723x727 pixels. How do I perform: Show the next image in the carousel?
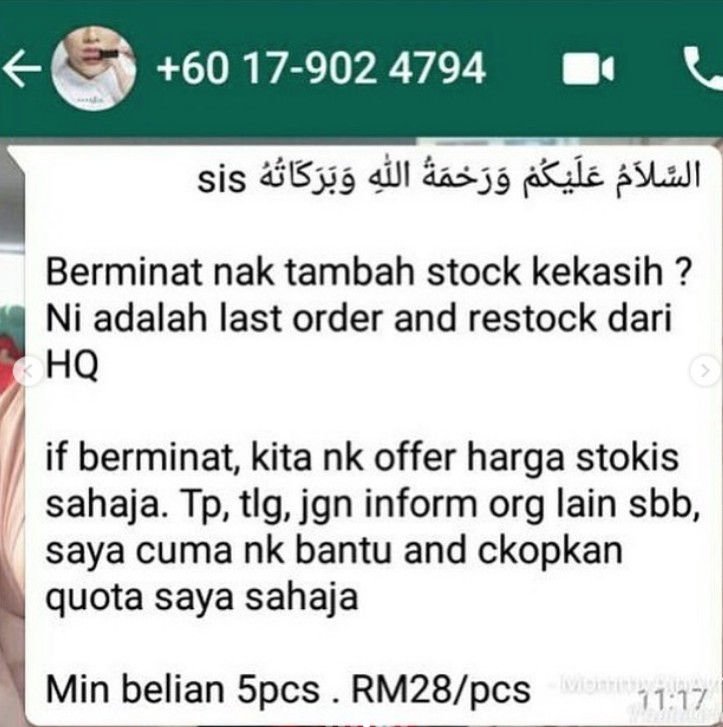coord(704,371)
